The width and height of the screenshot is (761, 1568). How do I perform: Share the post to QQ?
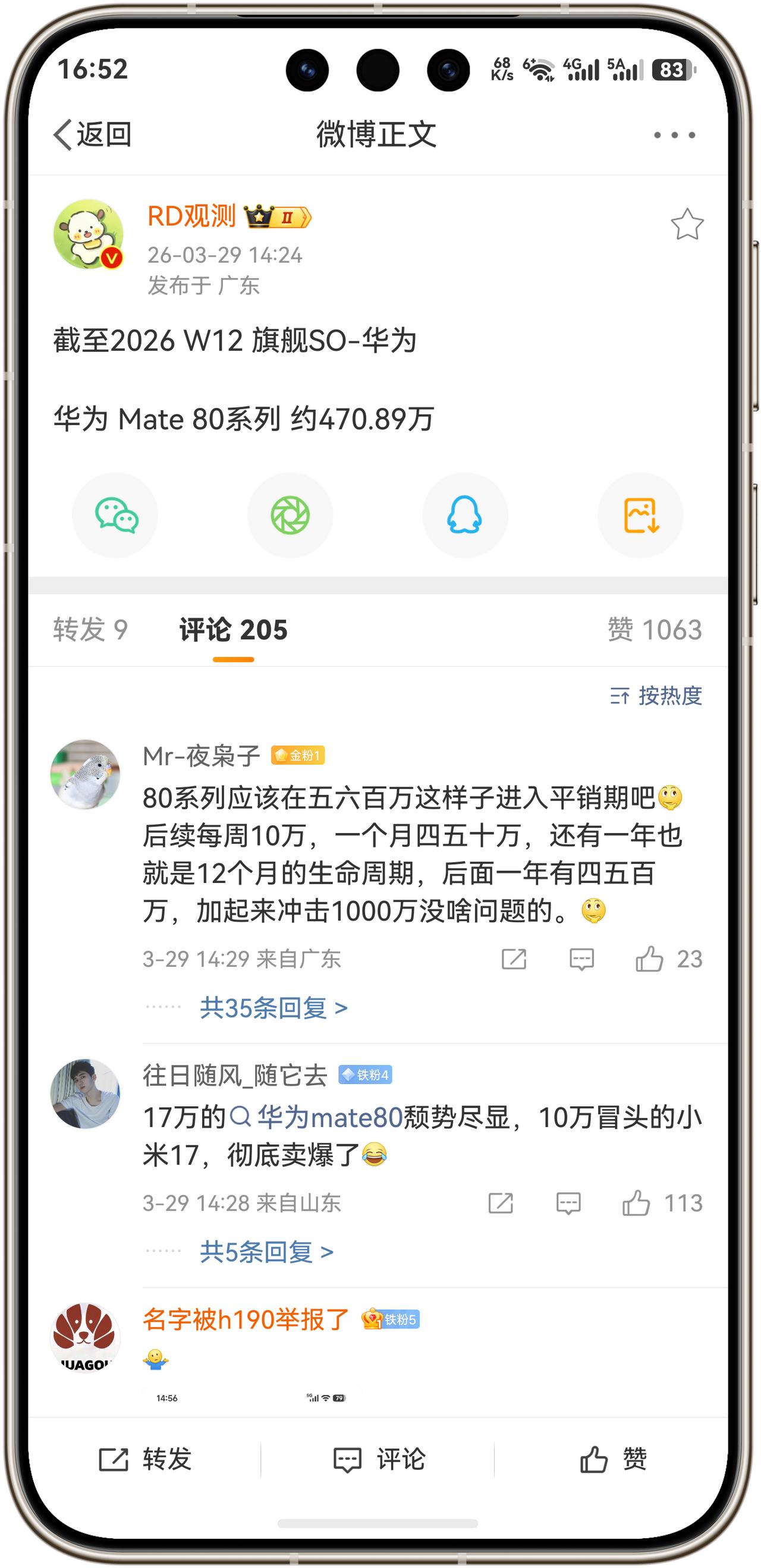pos(464,514)
